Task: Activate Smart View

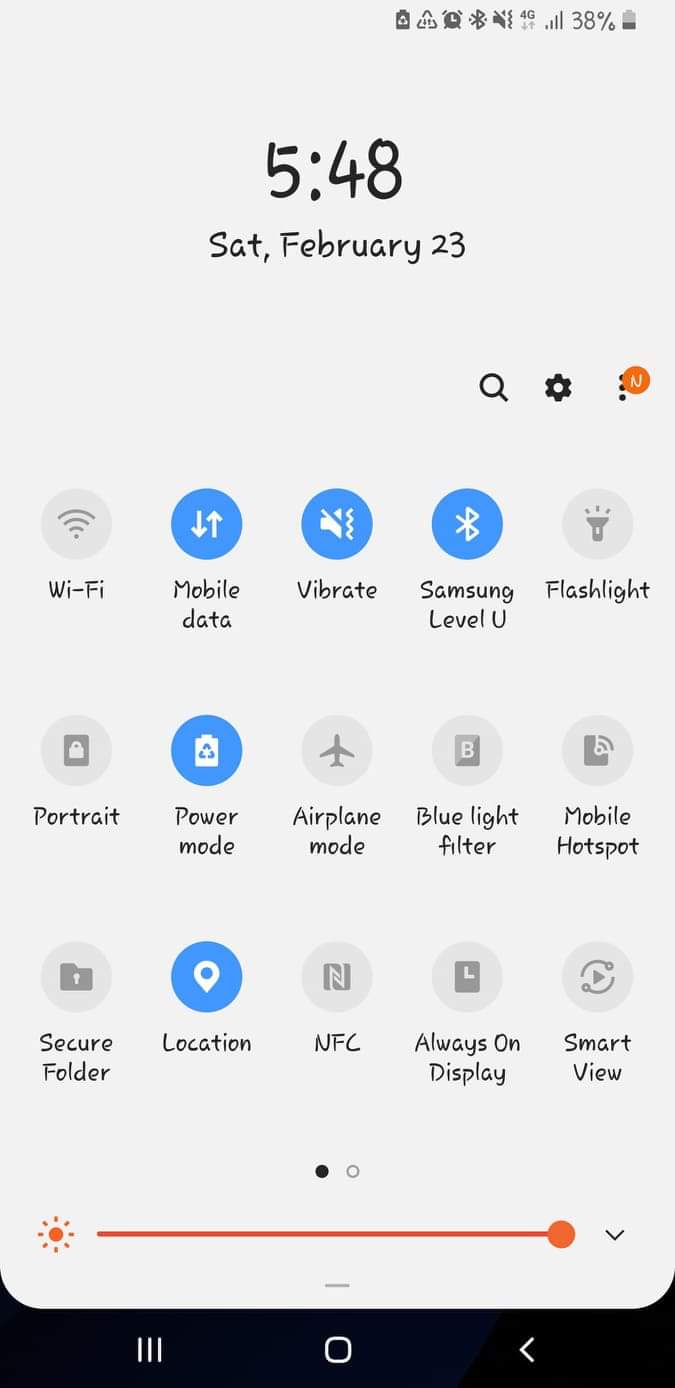Action: click(x=597, y=976)
